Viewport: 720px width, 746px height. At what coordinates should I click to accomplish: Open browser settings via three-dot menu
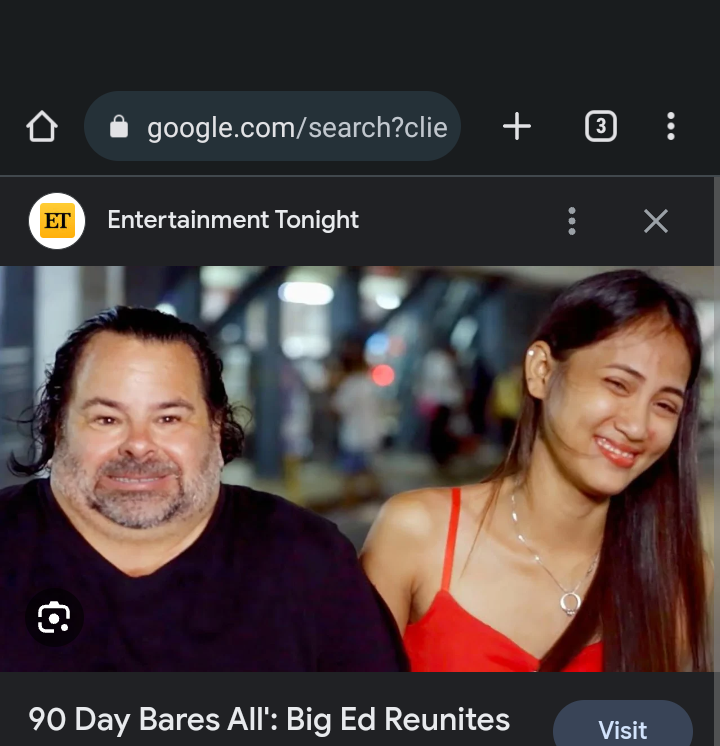(x=671, y=126)
